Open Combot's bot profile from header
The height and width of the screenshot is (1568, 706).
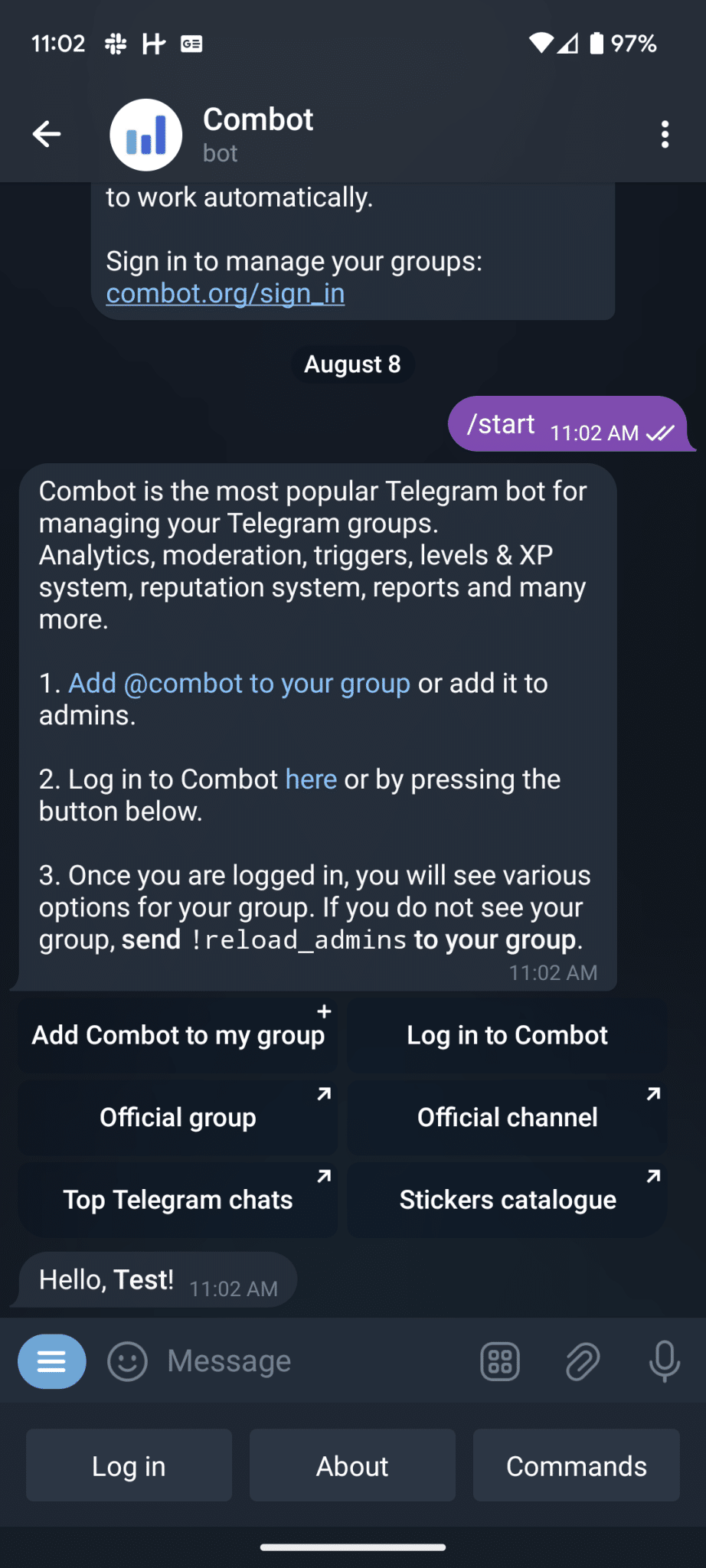[258, 134]
